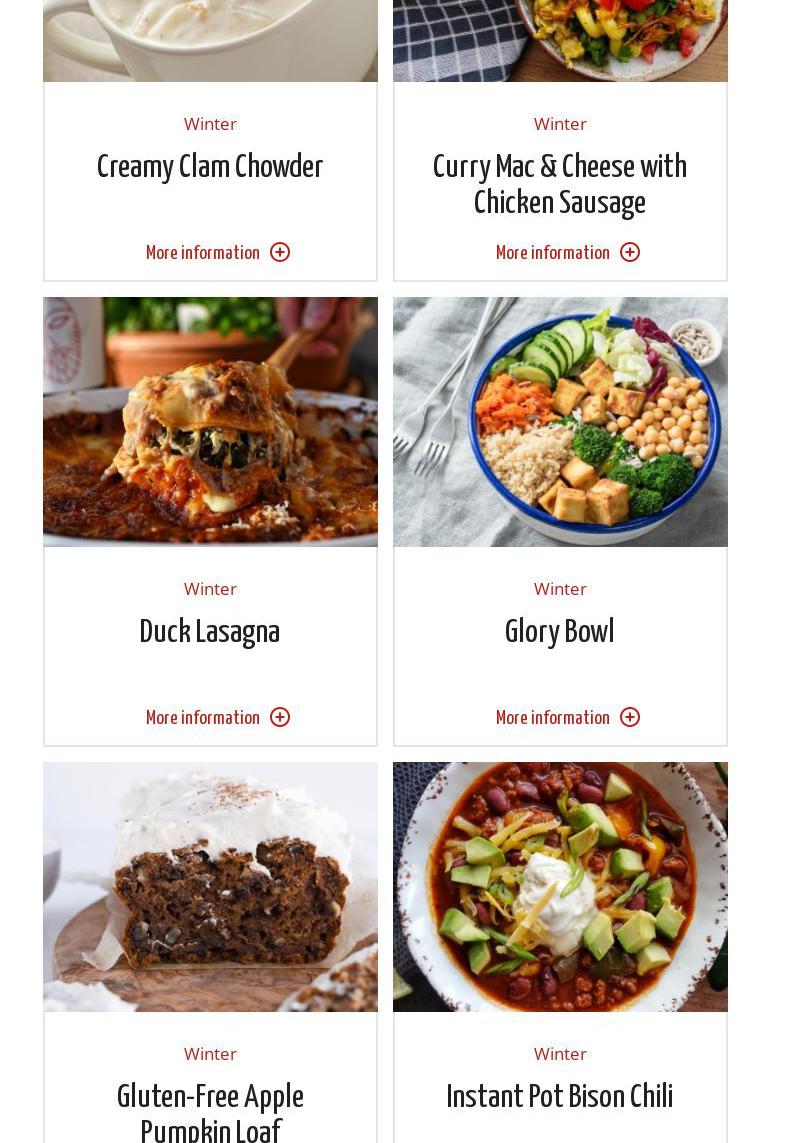The width and height of the screenshot is (785, 1143).
Task: Open Curry Mac & Cheese with Chicken Sausage
Action: 560,185
